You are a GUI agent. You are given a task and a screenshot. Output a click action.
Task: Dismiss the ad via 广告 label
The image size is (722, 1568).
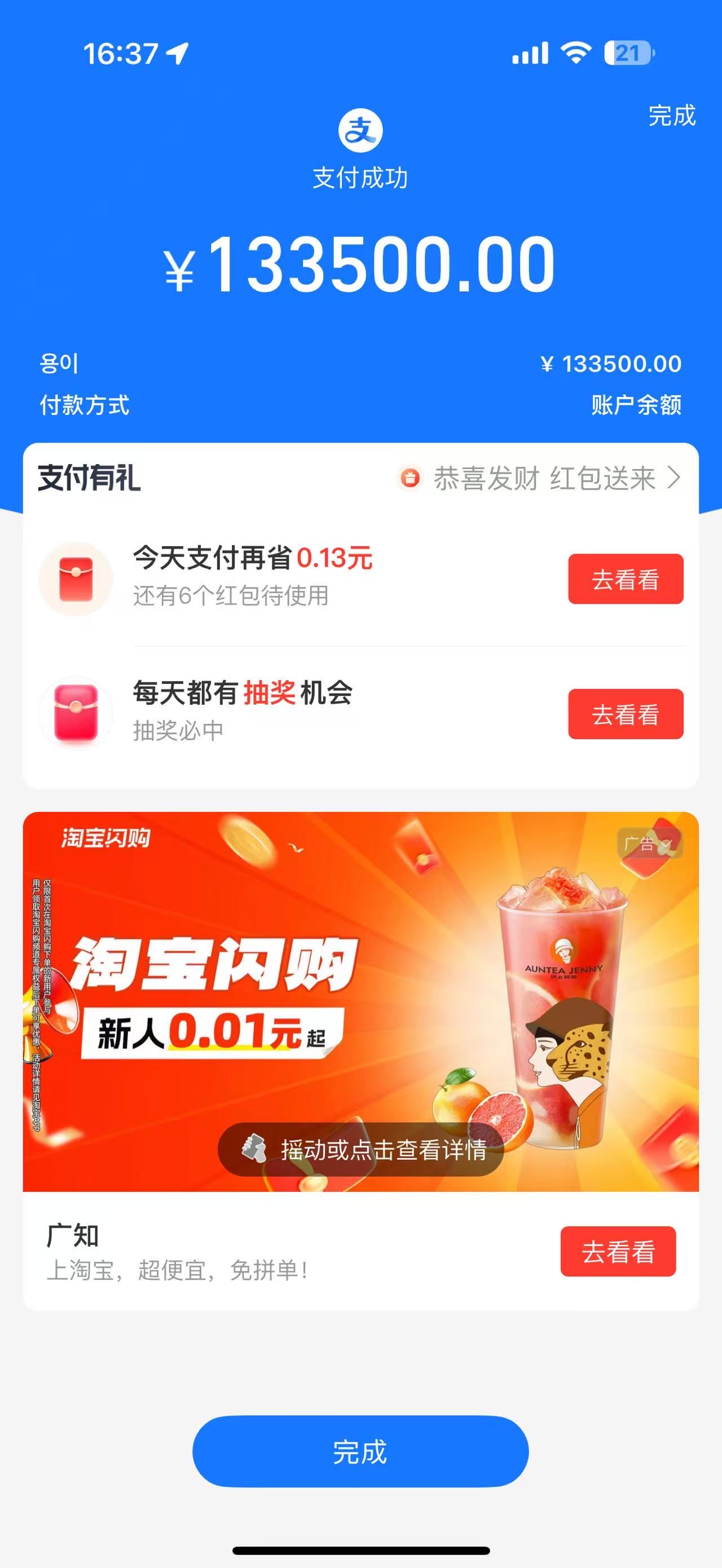coord(648,844)
